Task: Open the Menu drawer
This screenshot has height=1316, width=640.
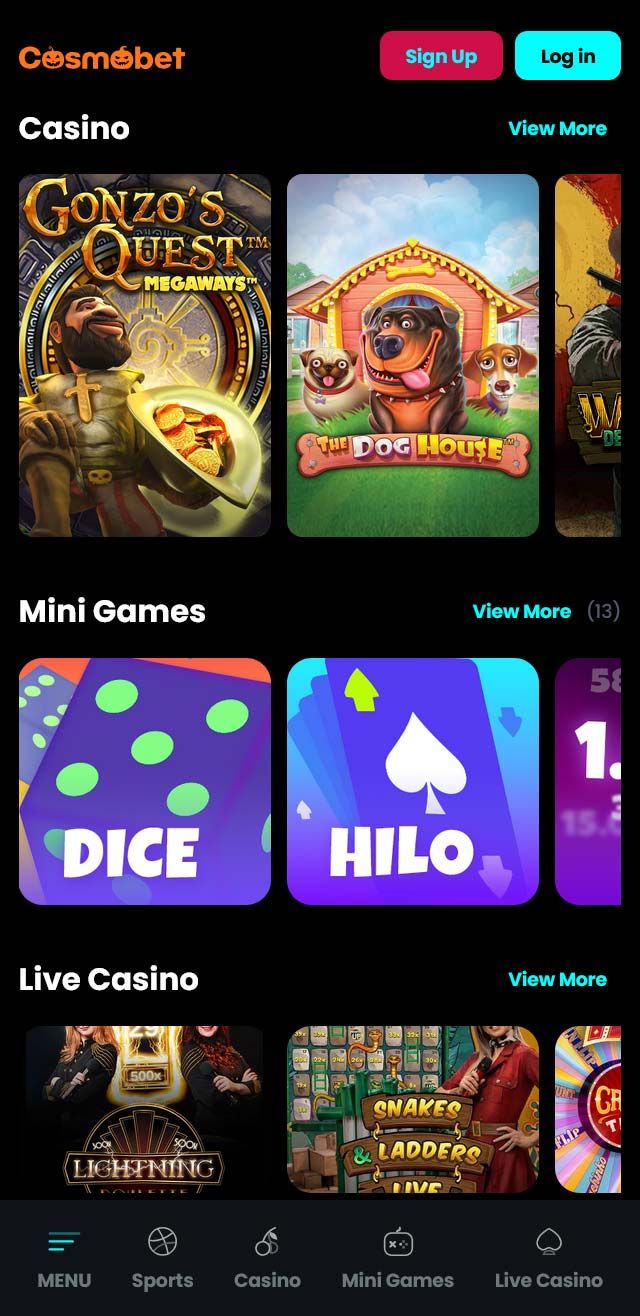Action: tap(64, 1258)
